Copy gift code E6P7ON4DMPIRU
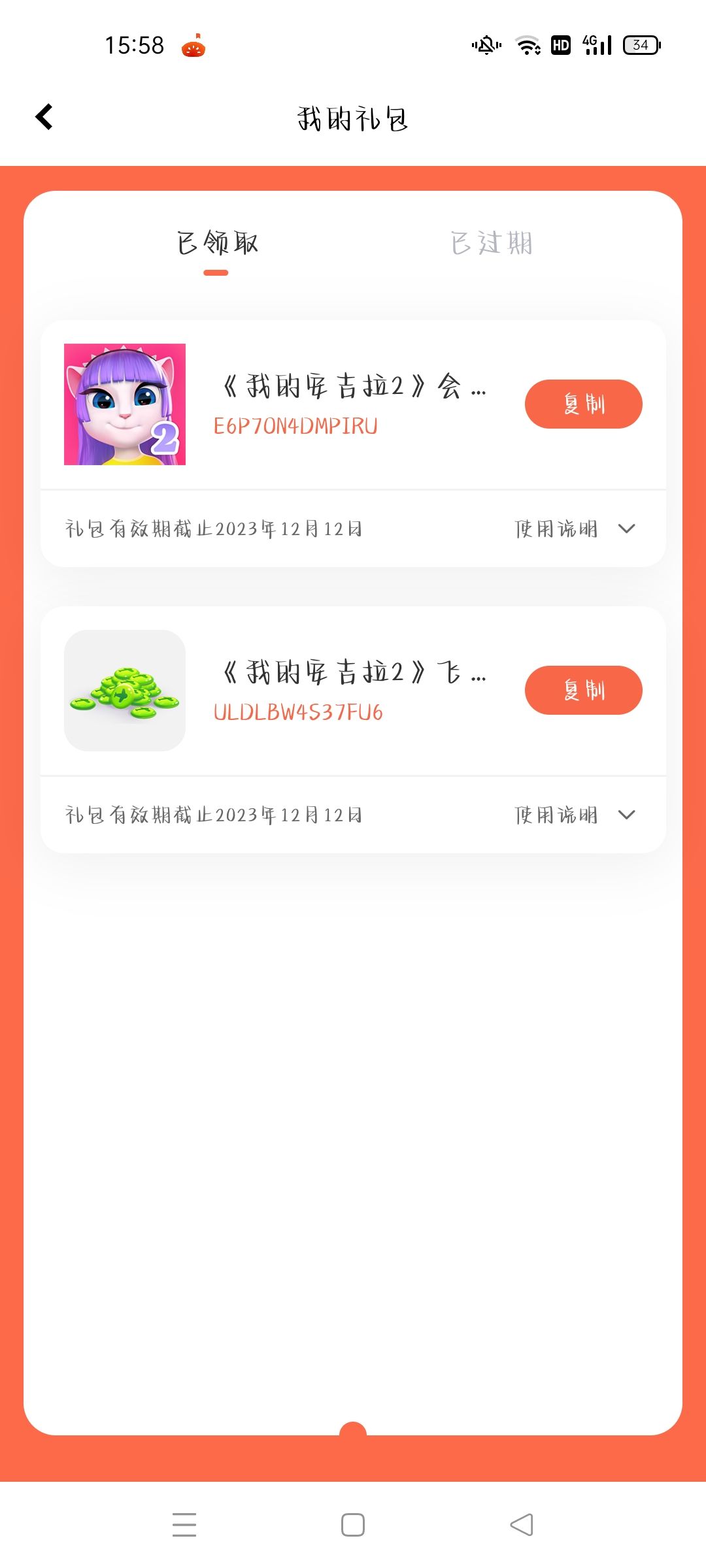This screenshot has width=706, height=1568. pyautogui.click(x=583, y=404)
